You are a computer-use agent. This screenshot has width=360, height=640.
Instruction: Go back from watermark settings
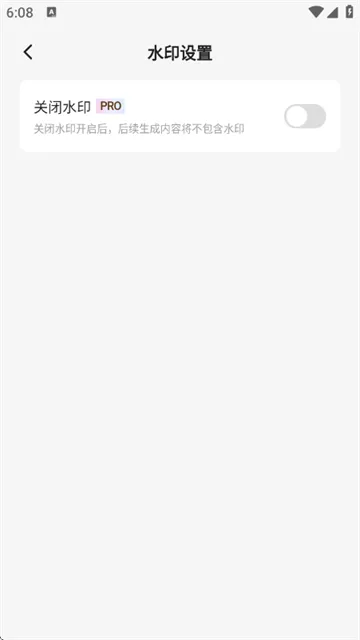pos(28,53)
